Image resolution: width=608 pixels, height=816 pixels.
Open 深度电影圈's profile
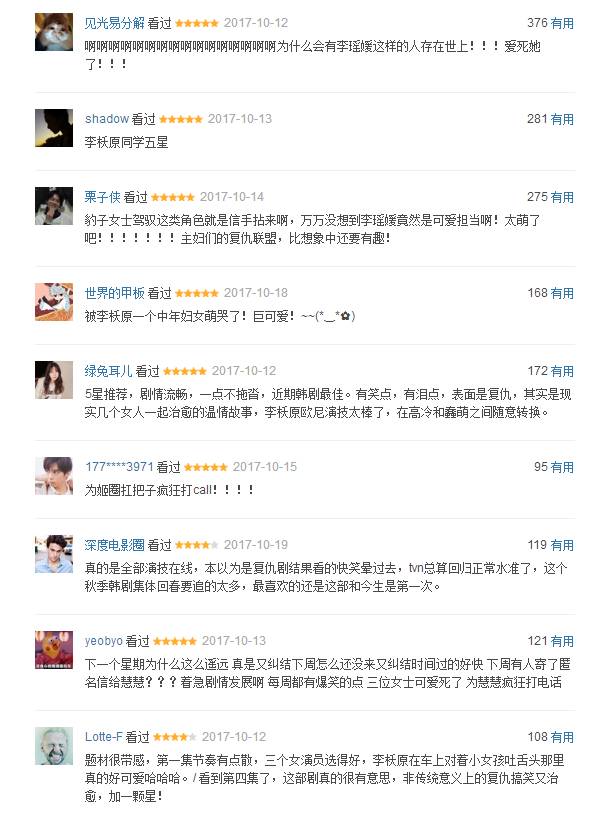pyautogui.click(x=114, y=545)
